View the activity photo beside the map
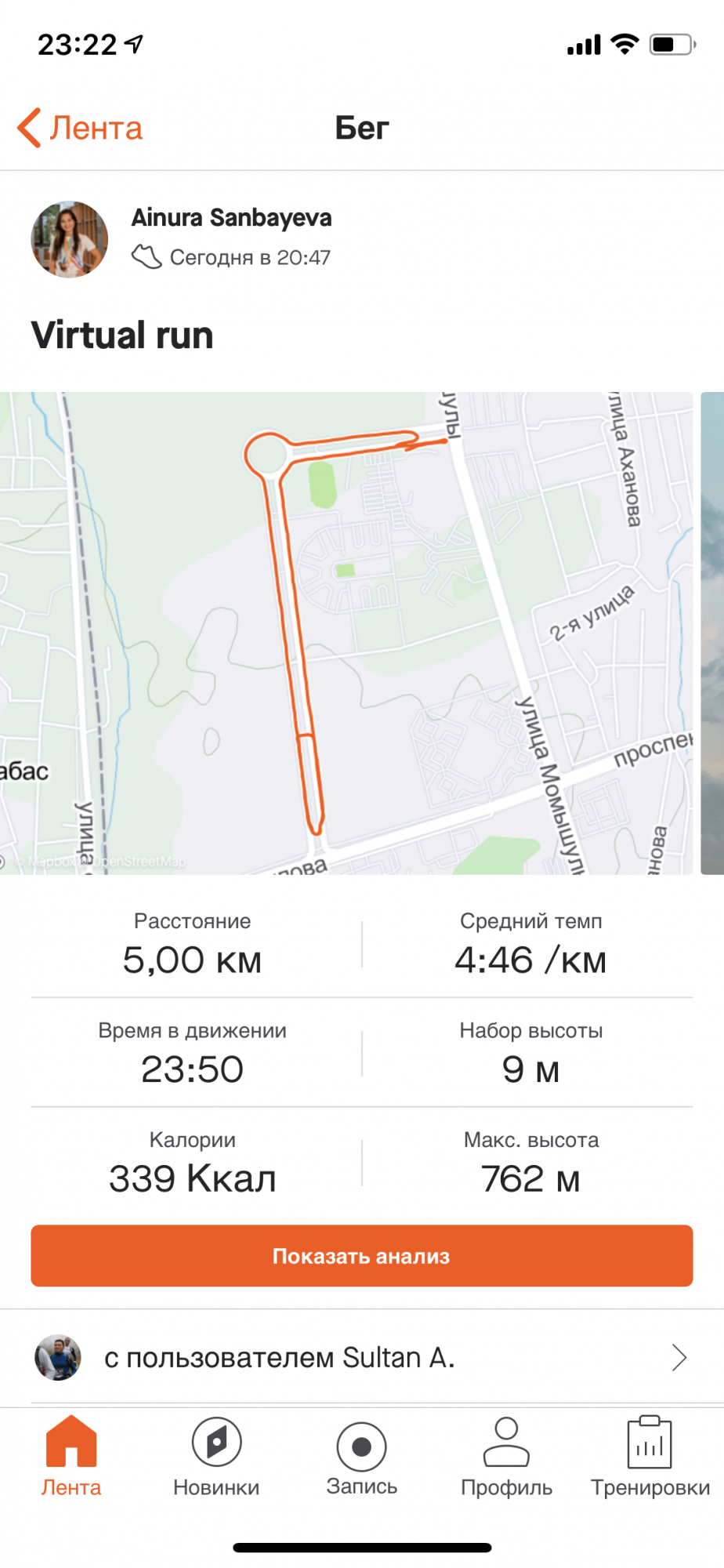724x1568 pixels. click(711, 633)
